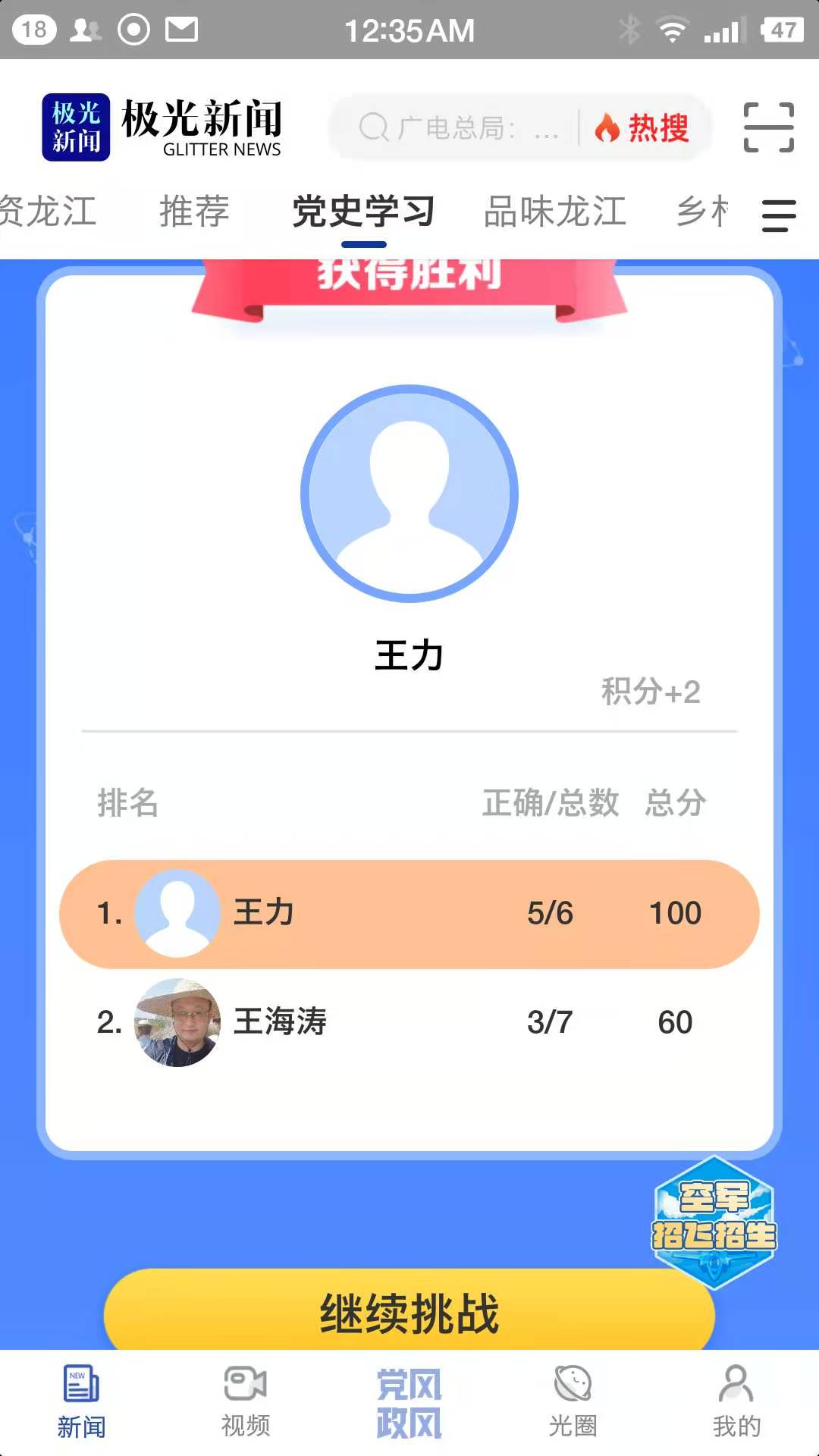Tap the 极光新闻 app logo
This screenshot has height=1456, width=819.
(75, 126)
